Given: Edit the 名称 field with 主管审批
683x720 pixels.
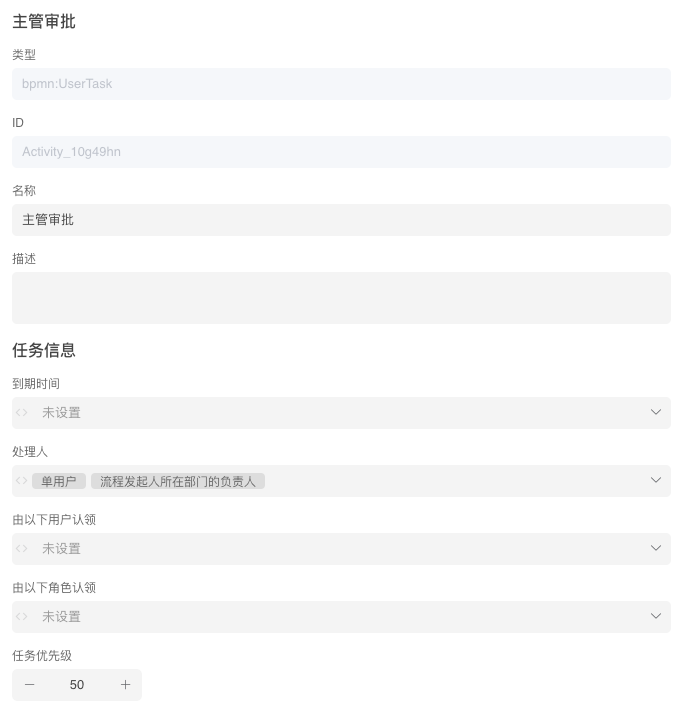Looking at the screenshot, I should tap(341, 220).
